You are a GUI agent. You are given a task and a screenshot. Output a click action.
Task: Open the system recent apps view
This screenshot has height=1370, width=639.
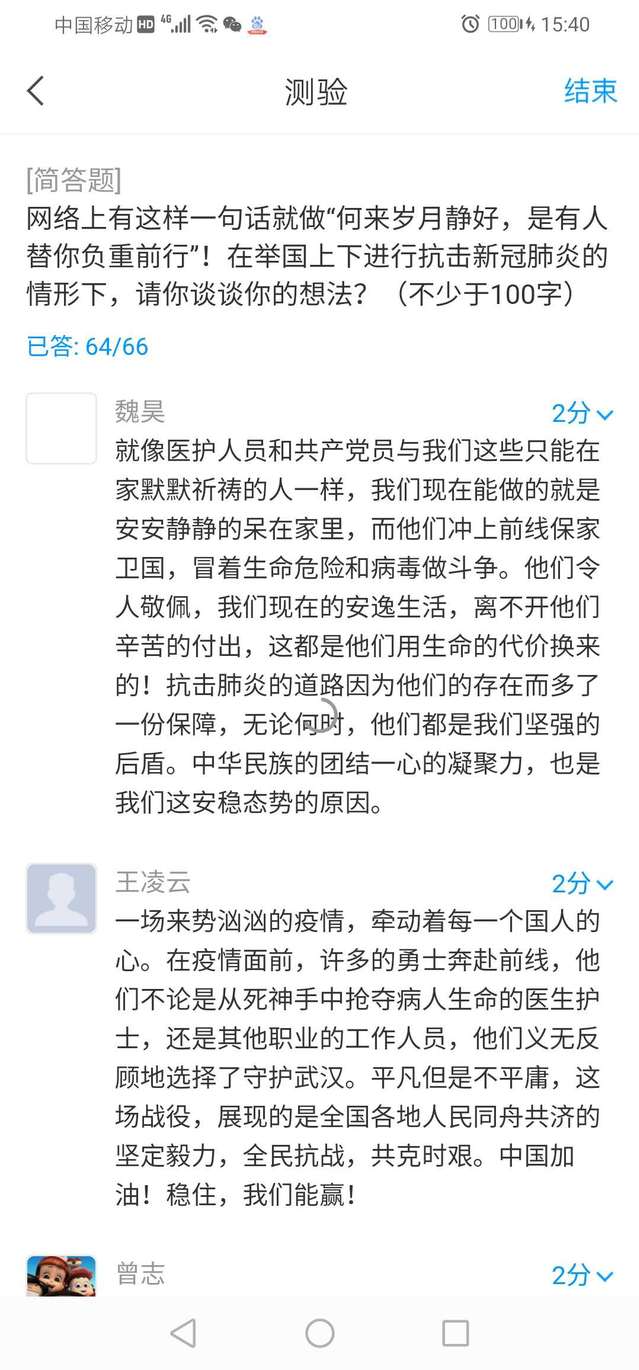click(455, 1332)
